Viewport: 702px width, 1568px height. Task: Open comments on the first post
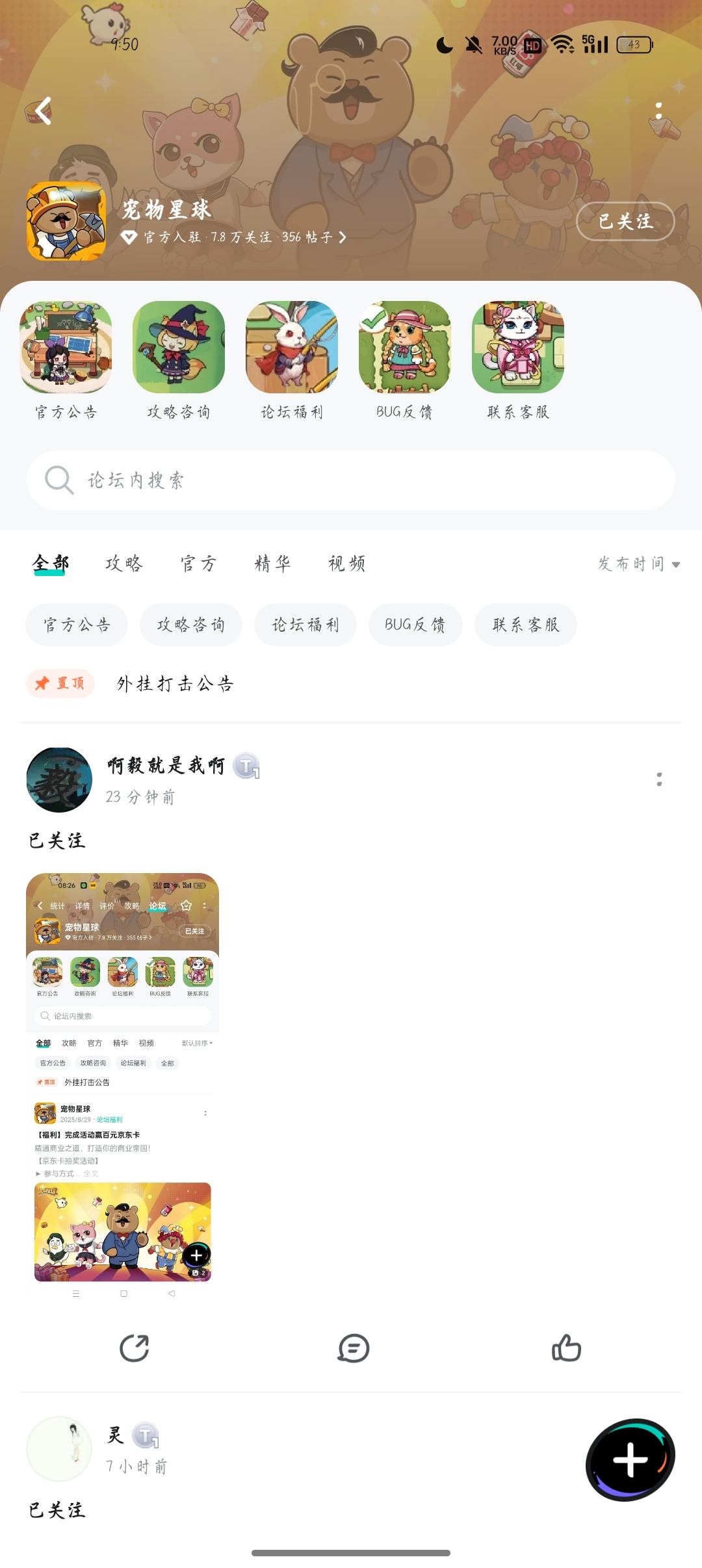(352, 1349)
